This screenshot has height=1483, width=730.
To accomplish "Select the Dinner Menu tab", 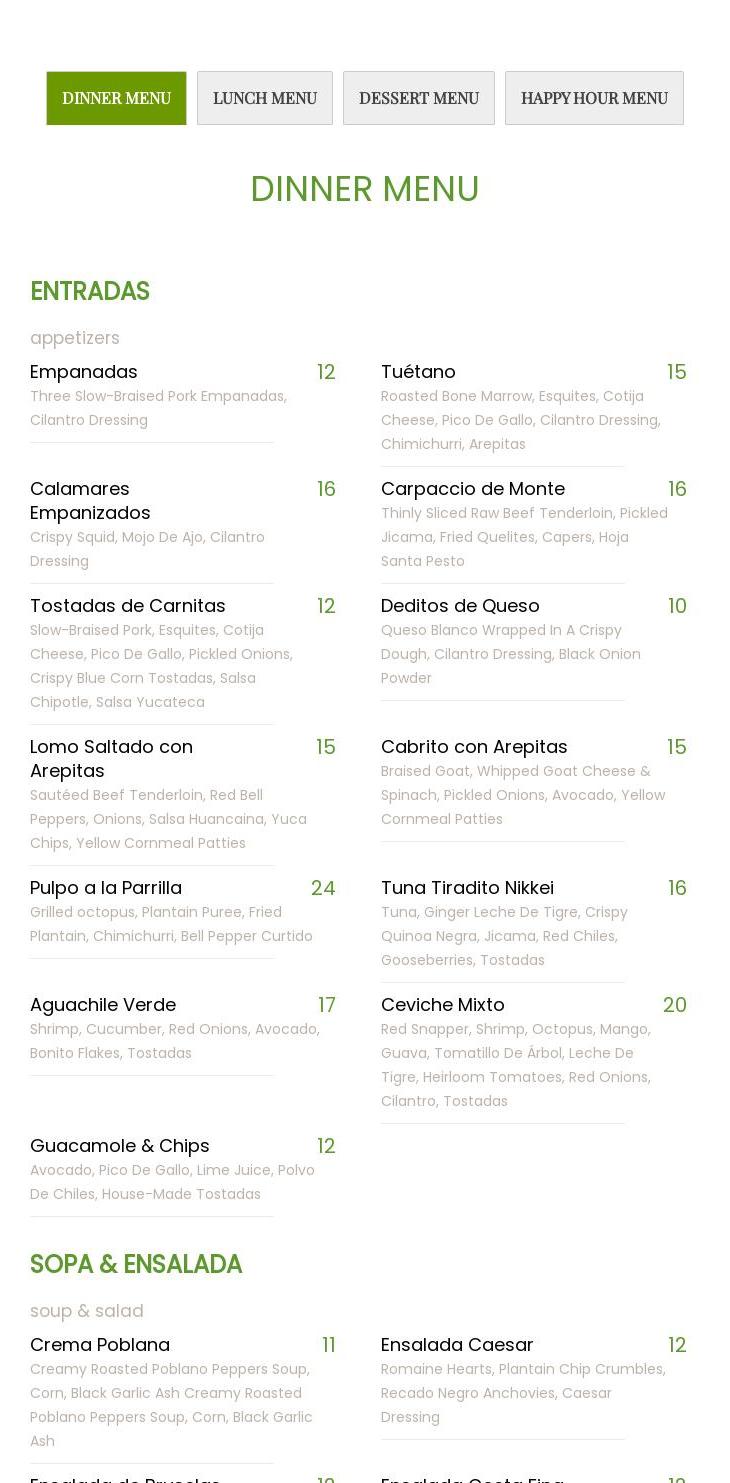I will coord(116,98).
